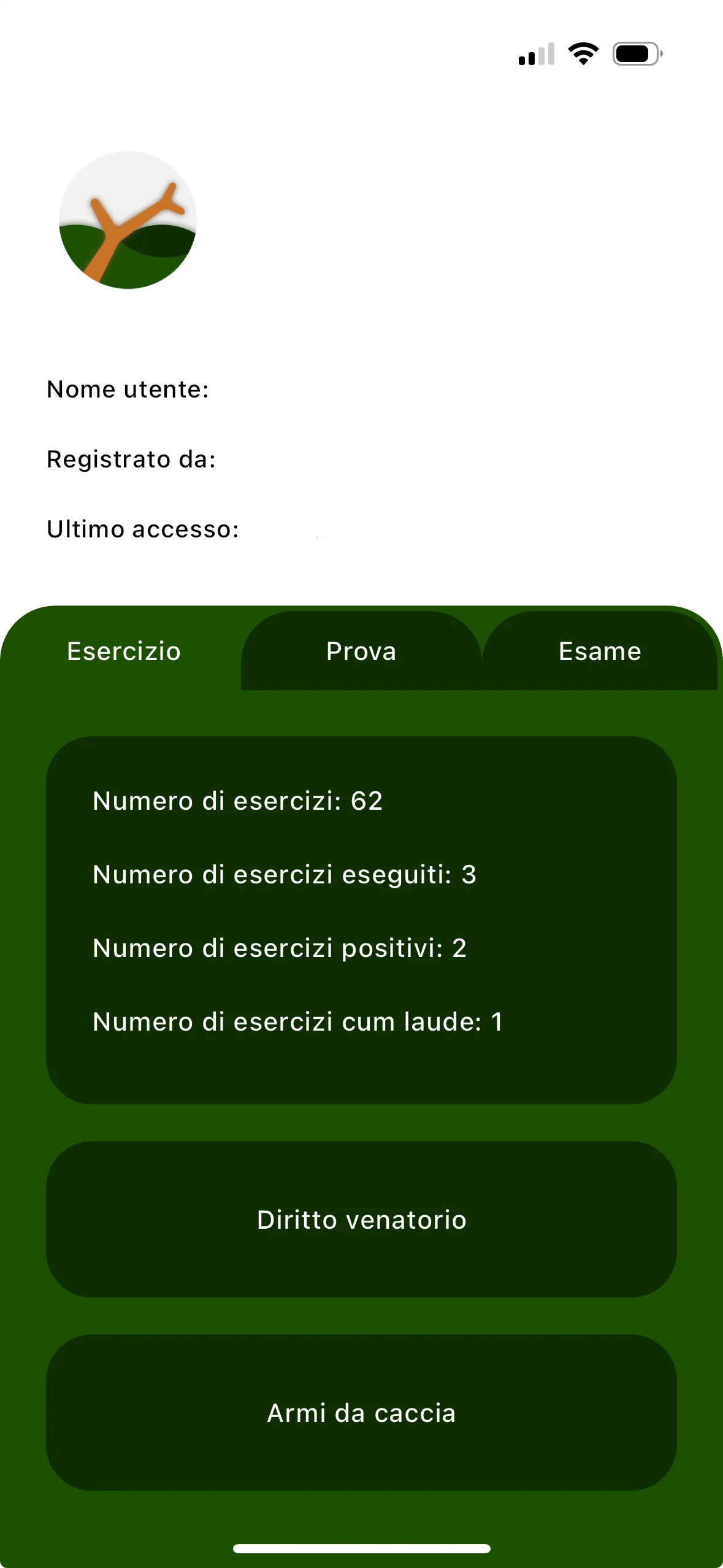Open the Armi da caccia exercises
This screenshot has height=1568, width=723.
coord(361,1413)
